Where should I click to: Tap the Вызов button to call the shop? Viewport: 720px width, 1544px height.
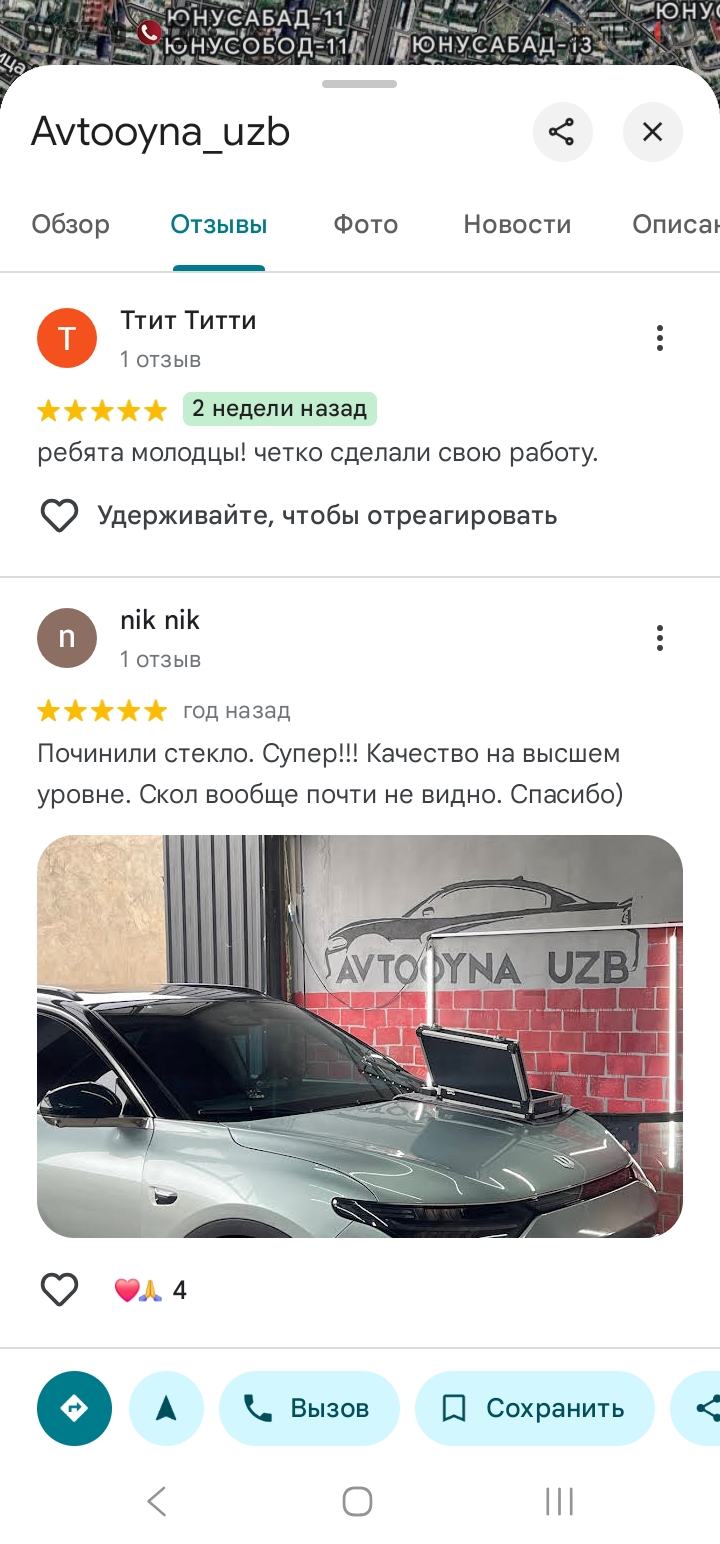pyautogui.click(x=309, y=1407)
